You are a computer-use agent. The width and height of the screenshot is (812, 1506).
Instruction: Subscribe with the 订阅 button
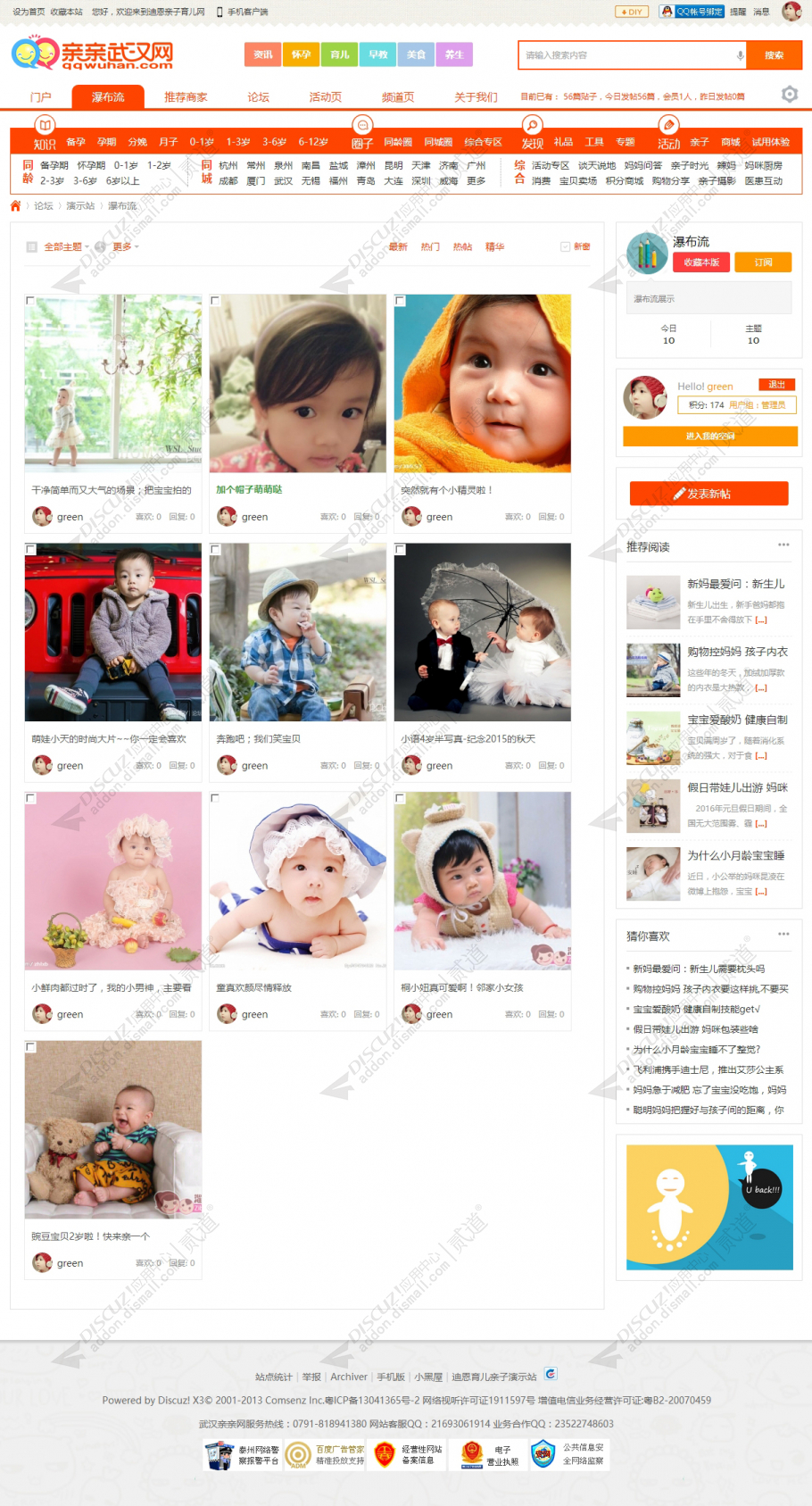tap(763, 262)
